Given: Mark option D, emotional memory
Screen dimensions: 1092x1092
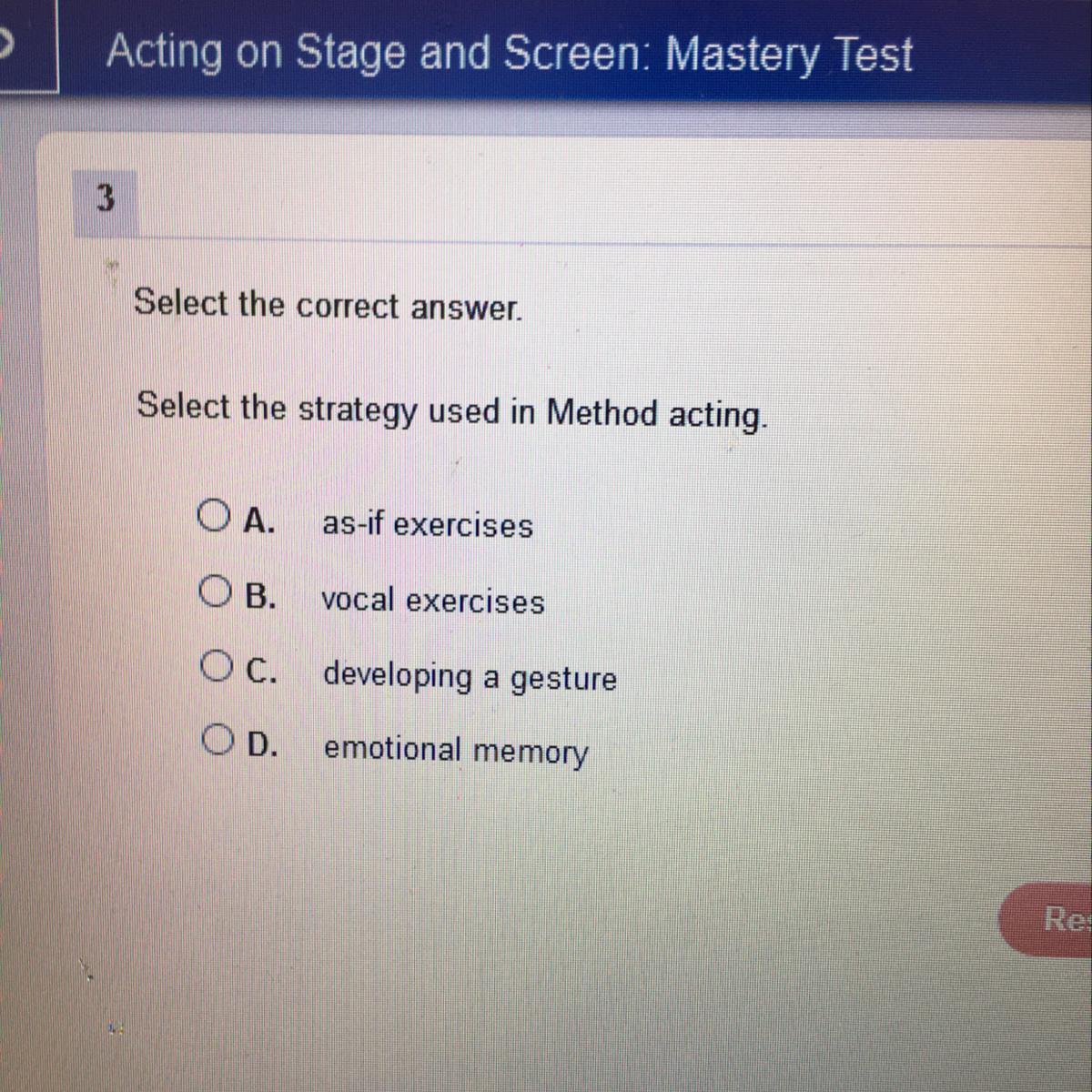Looking at the screenshot, I should click(x=217, y=742).
